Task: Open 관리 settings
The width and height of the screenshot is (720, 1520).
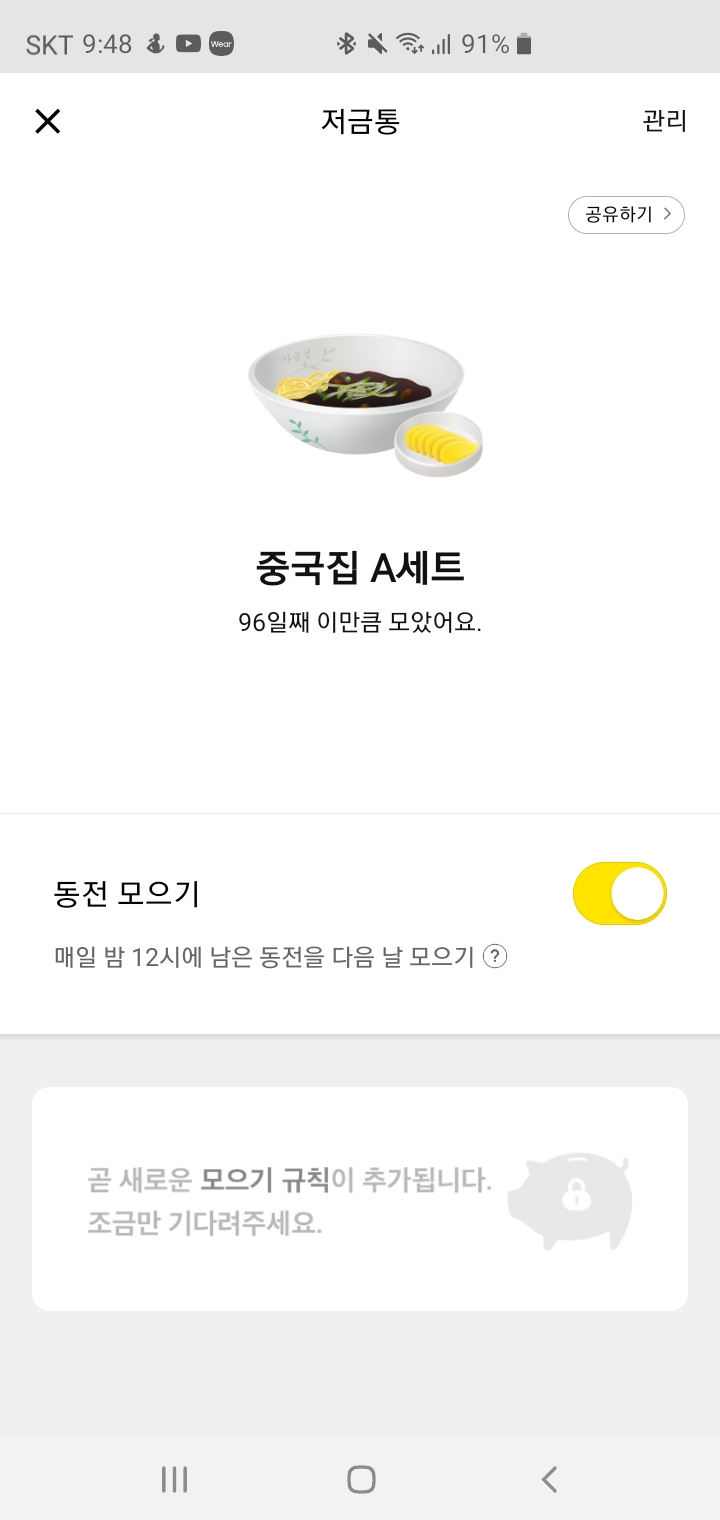Action: click(665, 122)
